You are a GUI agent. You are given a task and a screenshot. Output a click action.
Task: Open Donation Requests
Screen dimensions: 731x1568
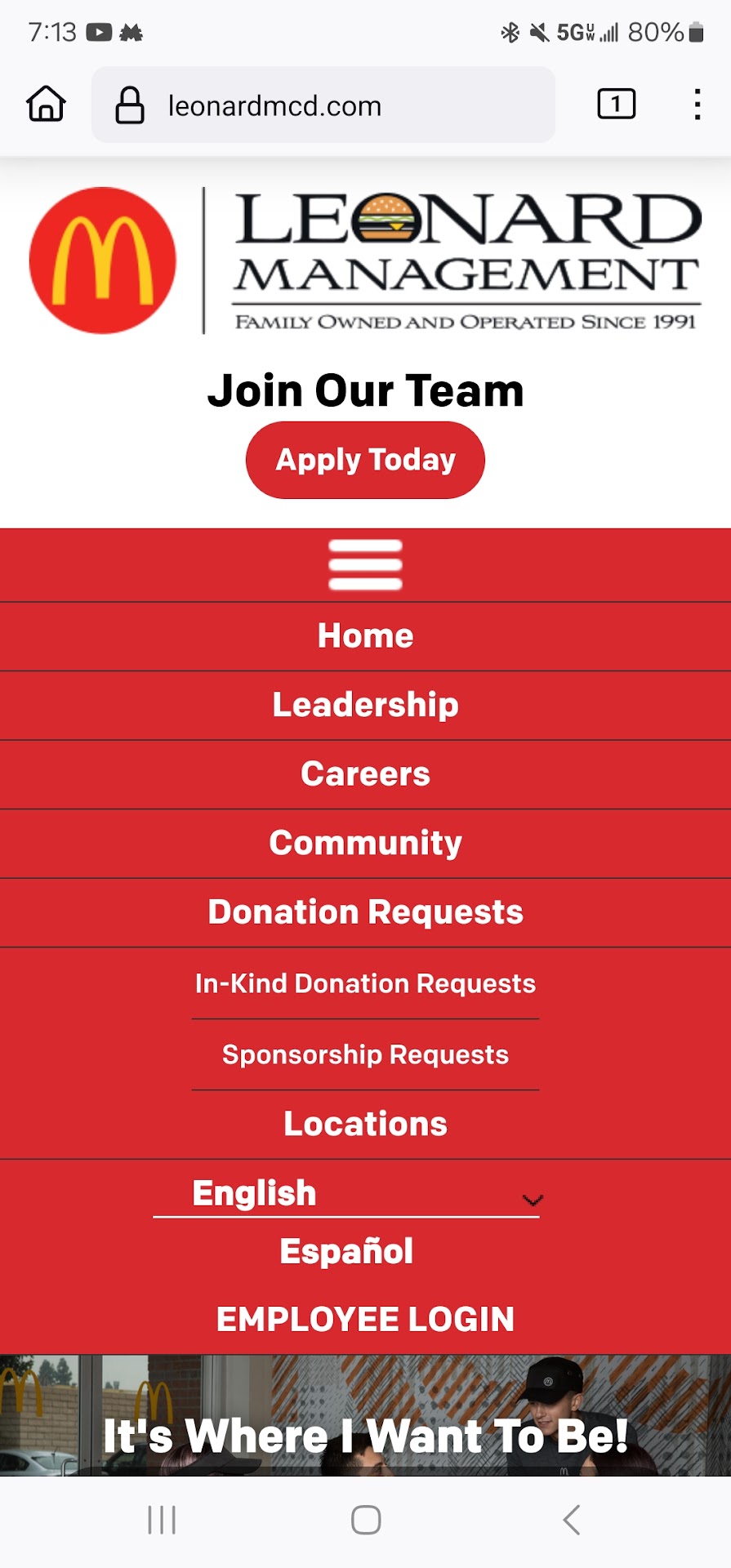[x=365, y=912]
